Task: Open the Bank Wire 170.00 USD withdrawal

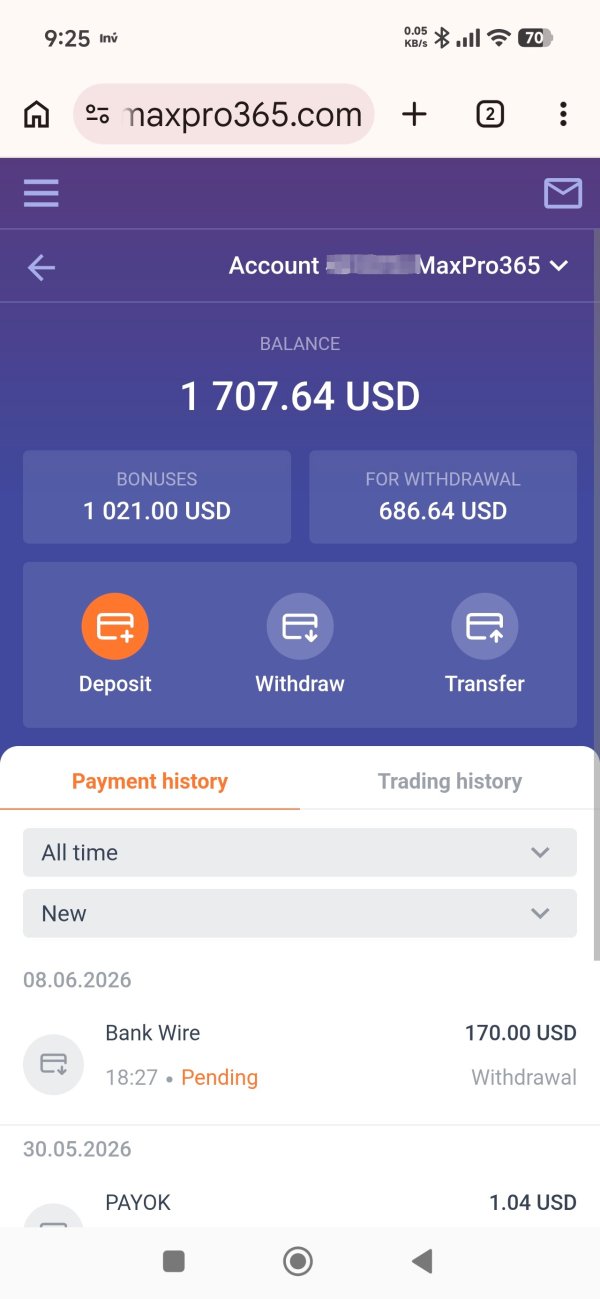Action: [300, 1056]
